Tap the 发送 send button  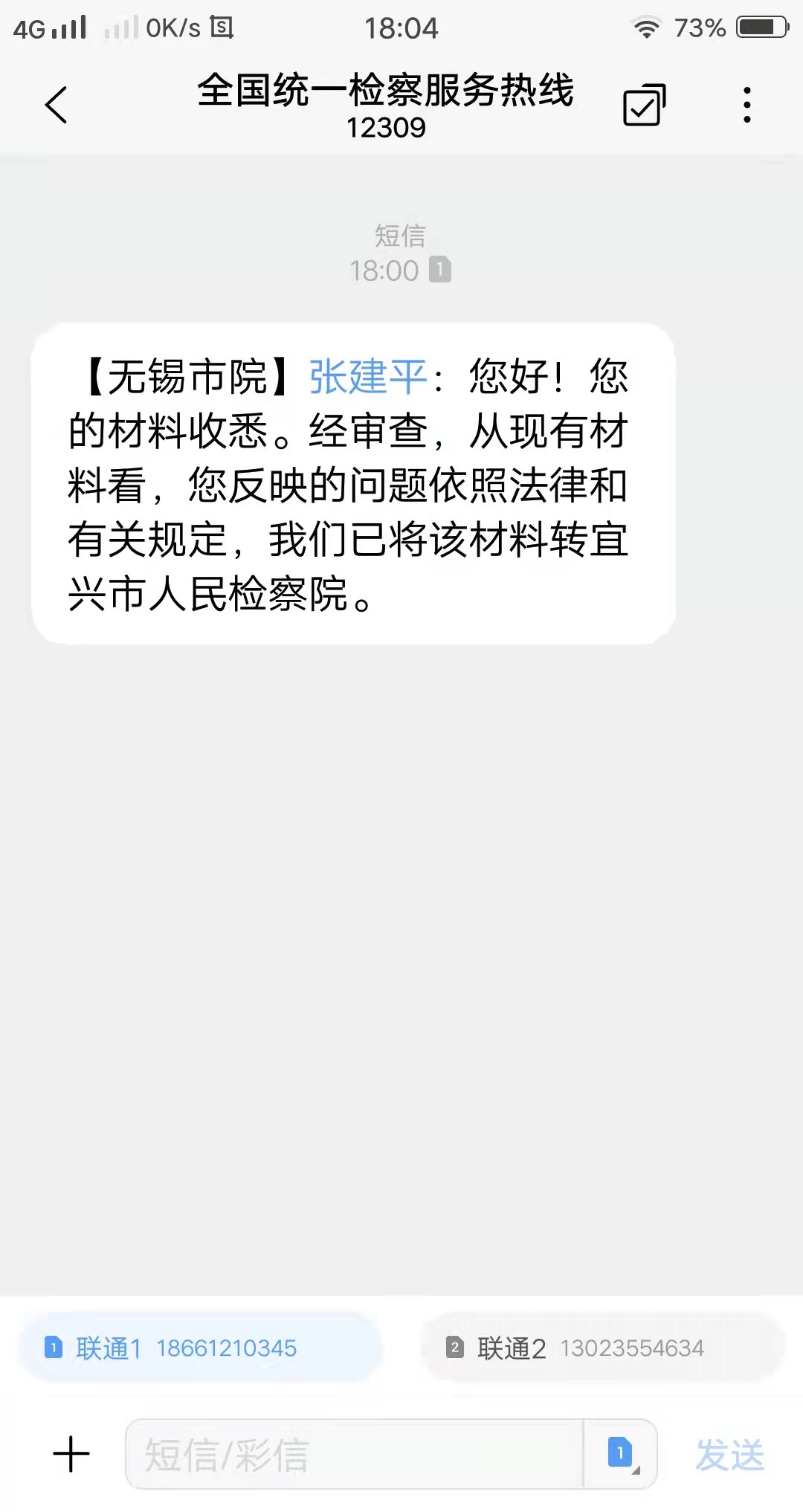point(729,1454)
